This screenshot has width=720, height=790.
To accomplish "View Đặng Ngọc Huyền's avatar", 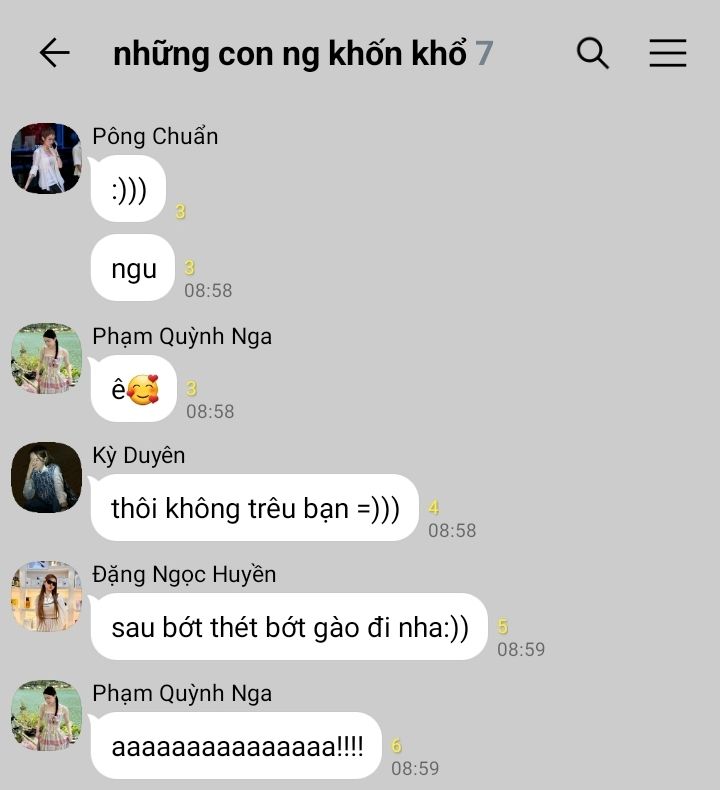I will [x=46, y=596].
